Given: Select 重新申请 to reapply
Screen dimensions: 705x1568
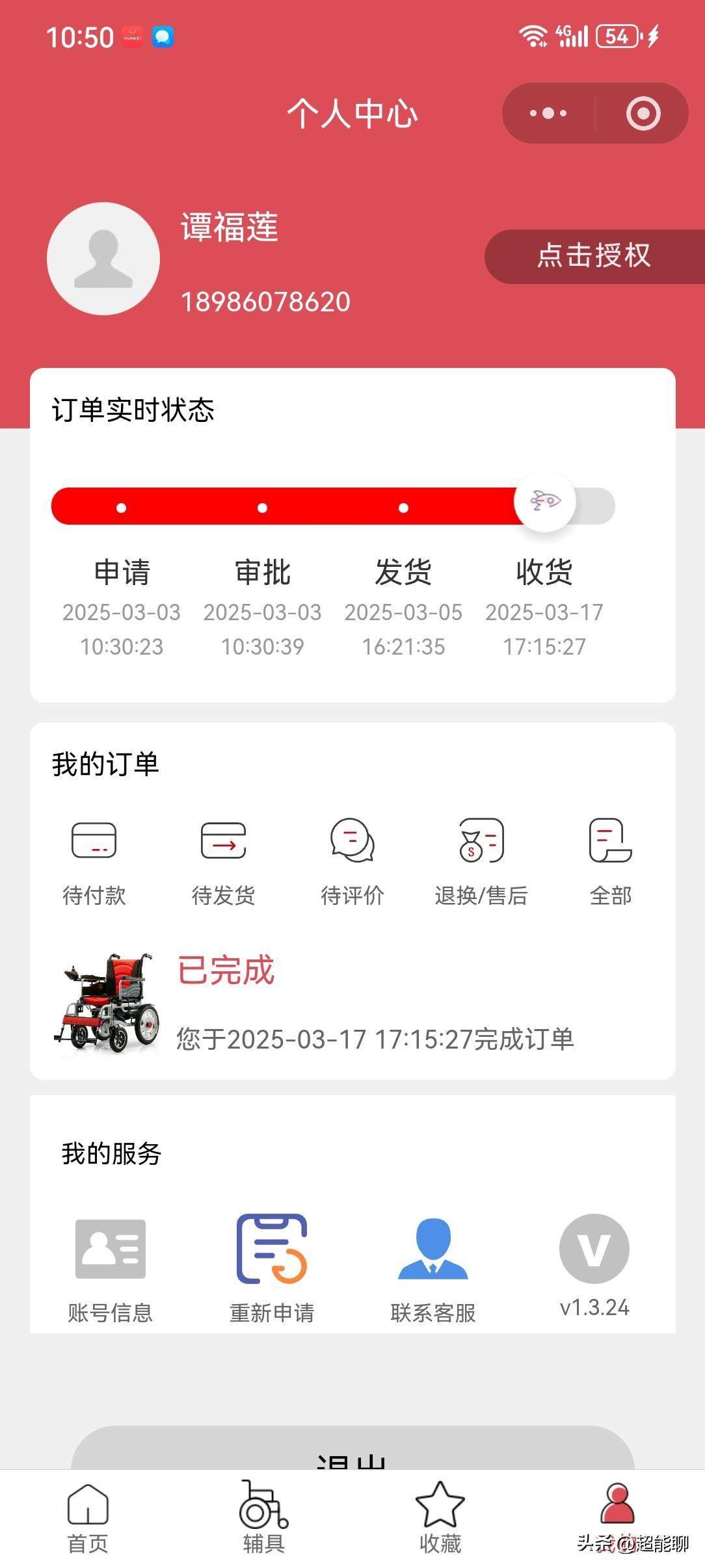Looking at the screenshot, I should (271, 1268).
